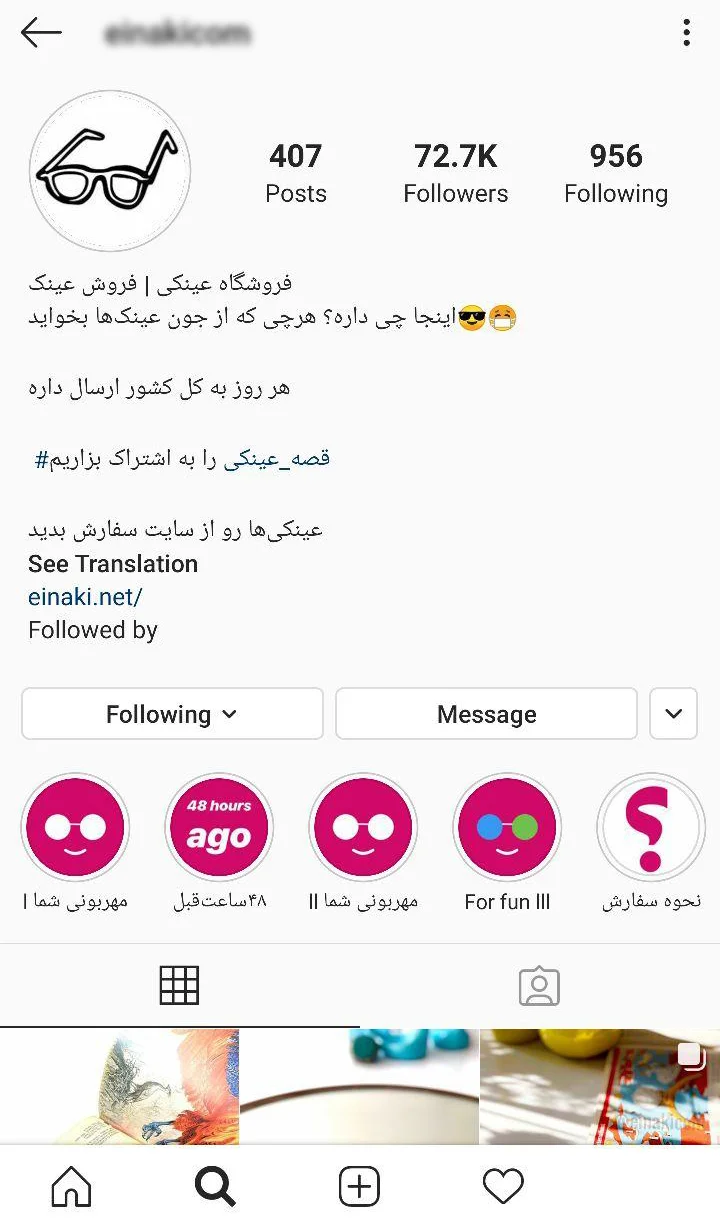View the 72.7K Followers list
Screen dimensions: 720x1229
click(455, 172)
